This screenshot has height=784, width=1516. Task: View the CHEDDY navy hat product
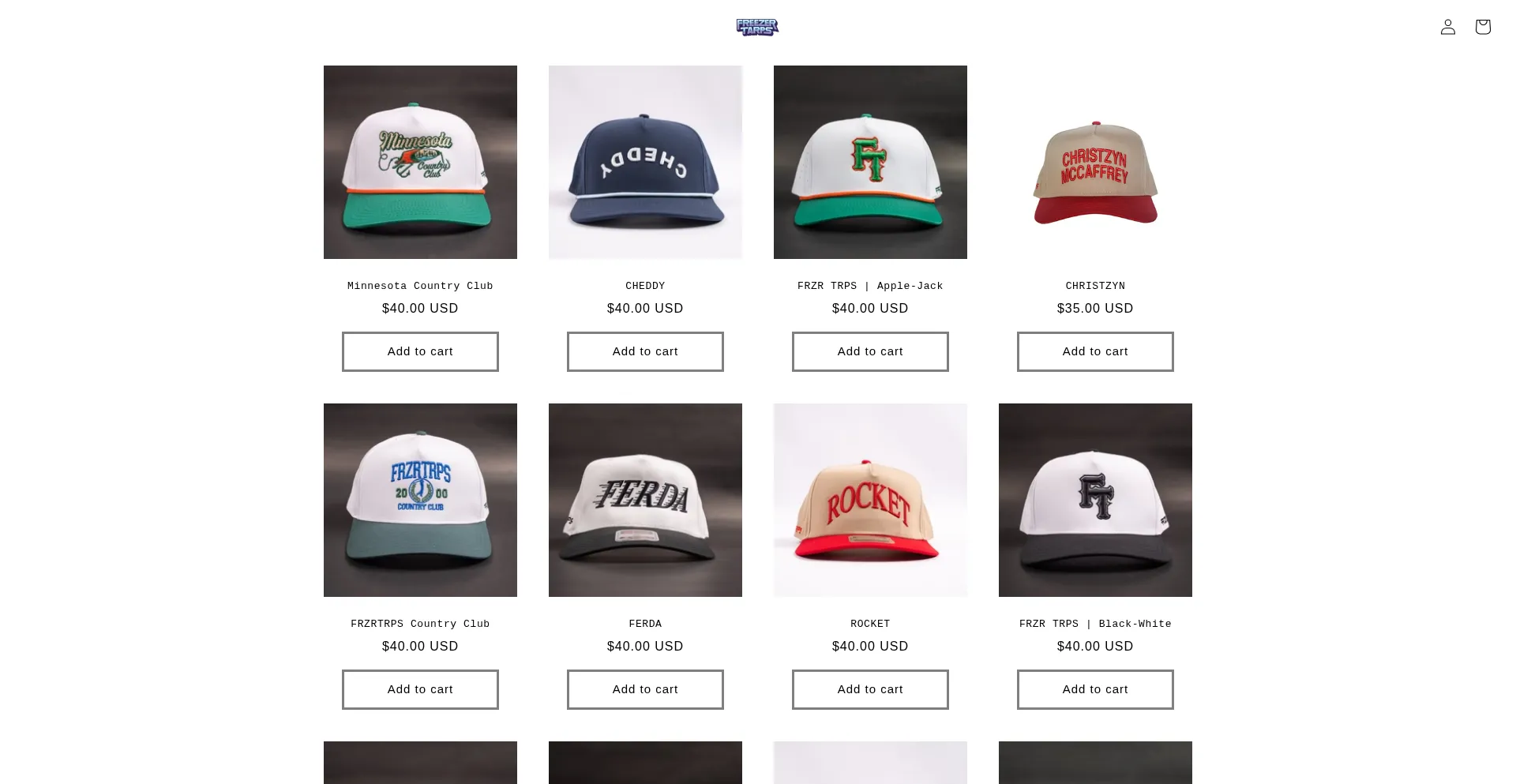pos(645,162)
